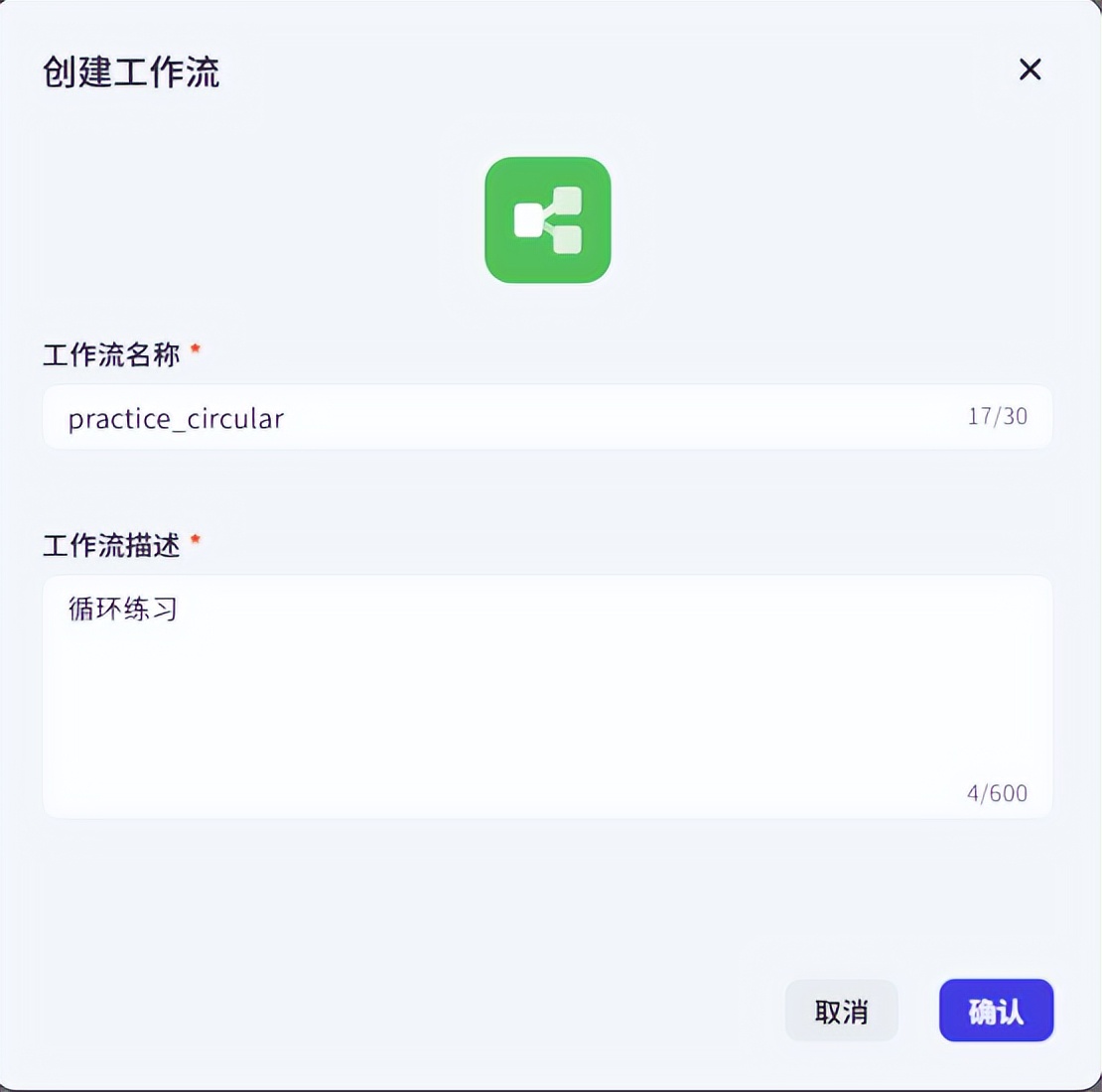The height and width of the screenshot is (1092, 1102).
Task: Close the 创建工作流 dialog
Action: (x=1030, y=69)
